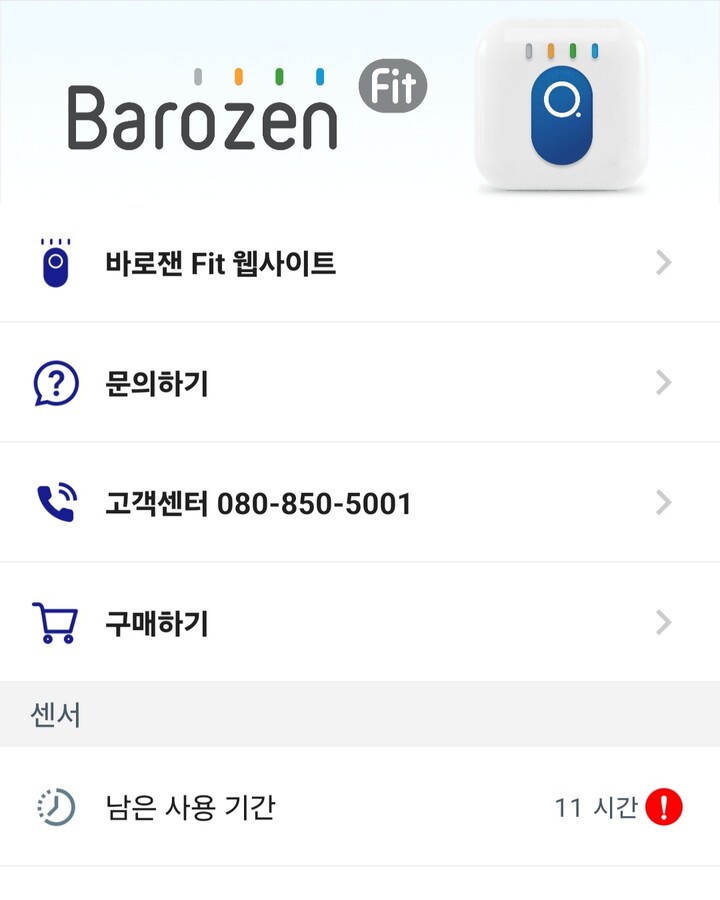Select the question mark chat icon

pos(57,382)
